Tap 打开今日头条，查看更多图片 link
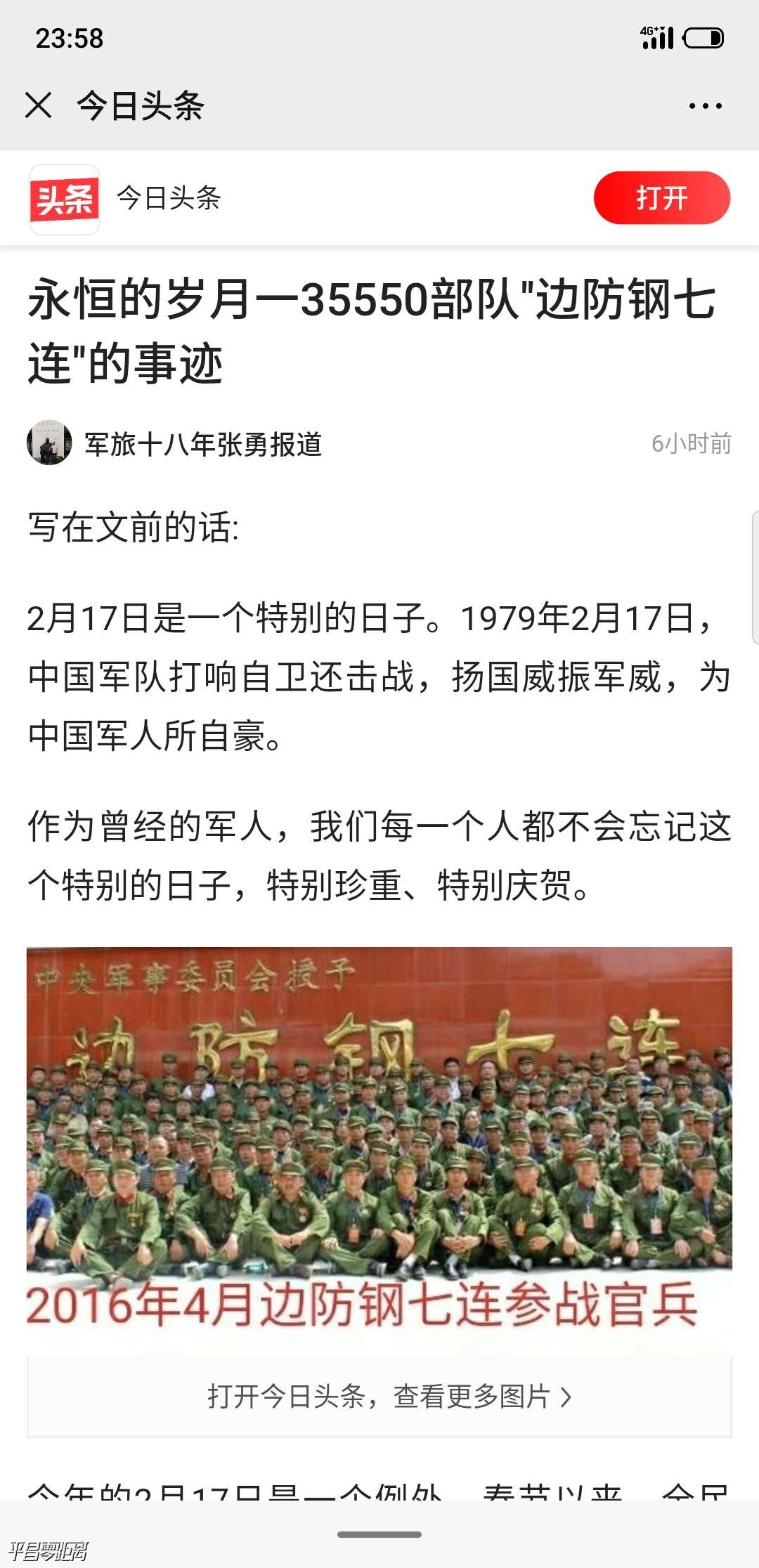Image resolution: width=759 pixels, height=1568 pixels. click(x=389, y=1397)
